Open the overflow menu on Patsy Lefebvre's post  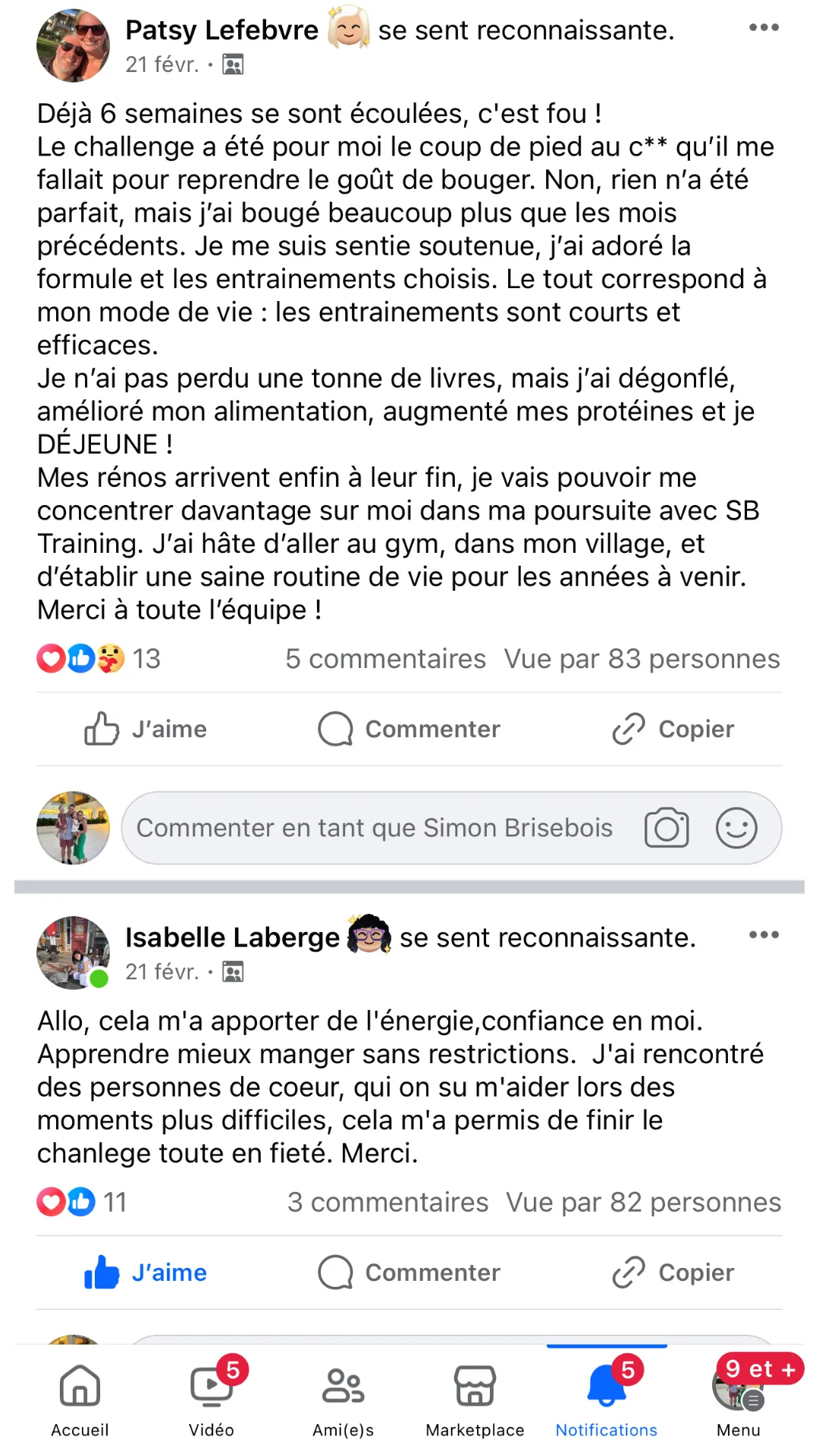point(763,28)
